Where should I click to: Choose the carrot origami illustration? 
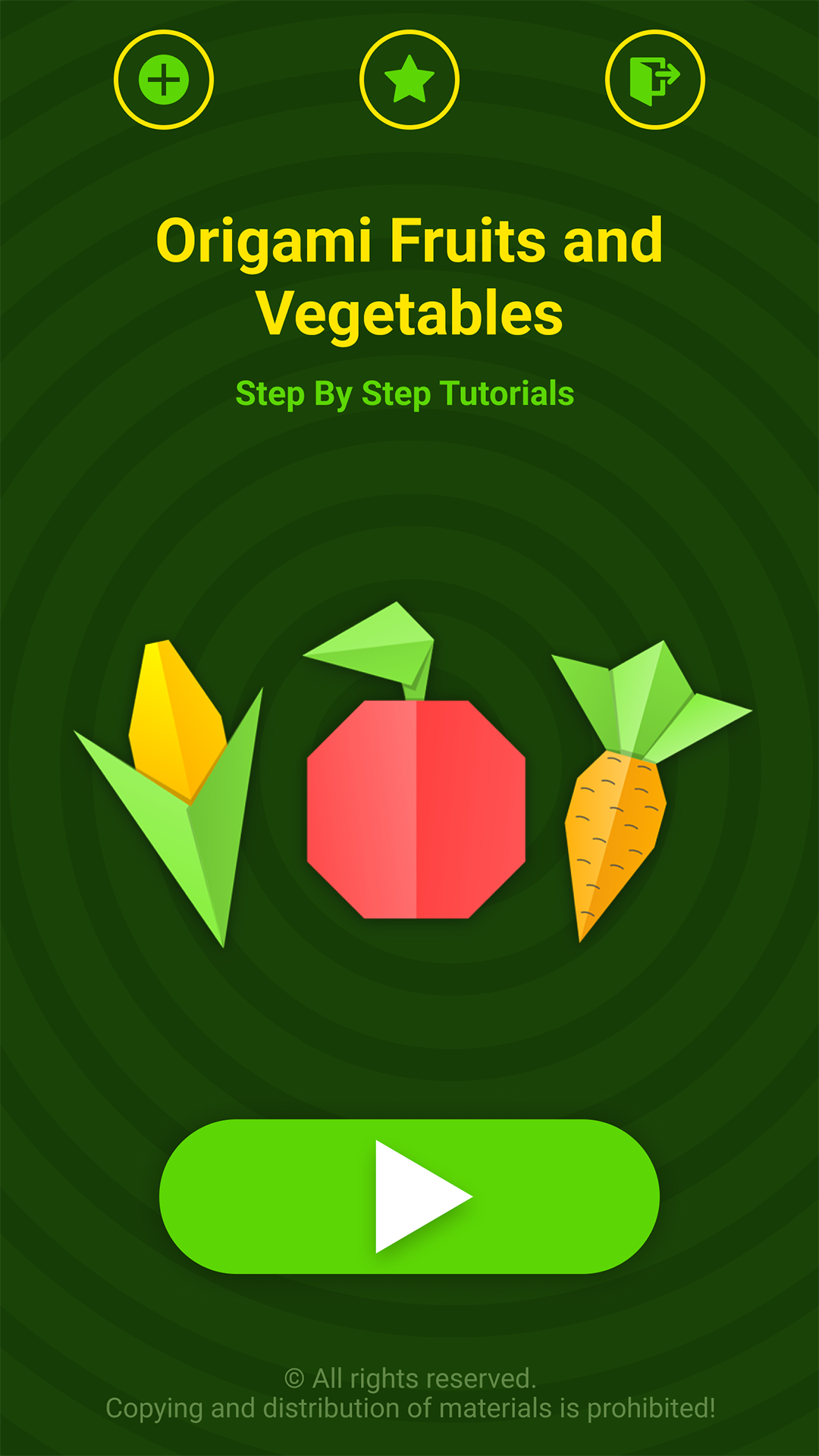629,804
